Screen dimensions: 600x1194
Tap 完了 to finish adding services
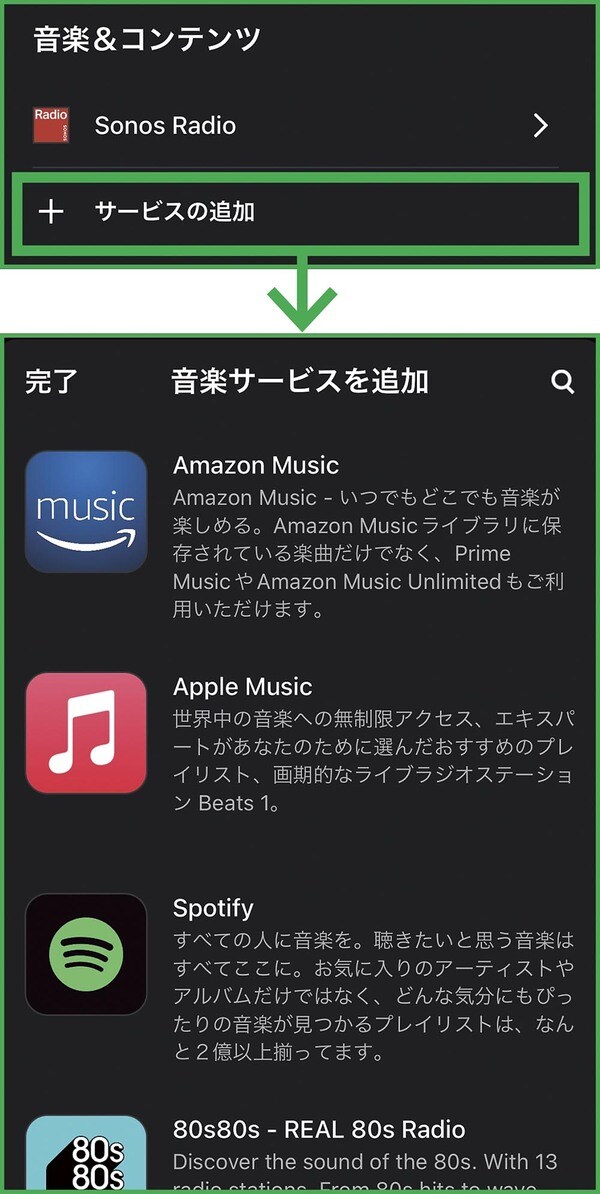(51, 382)
